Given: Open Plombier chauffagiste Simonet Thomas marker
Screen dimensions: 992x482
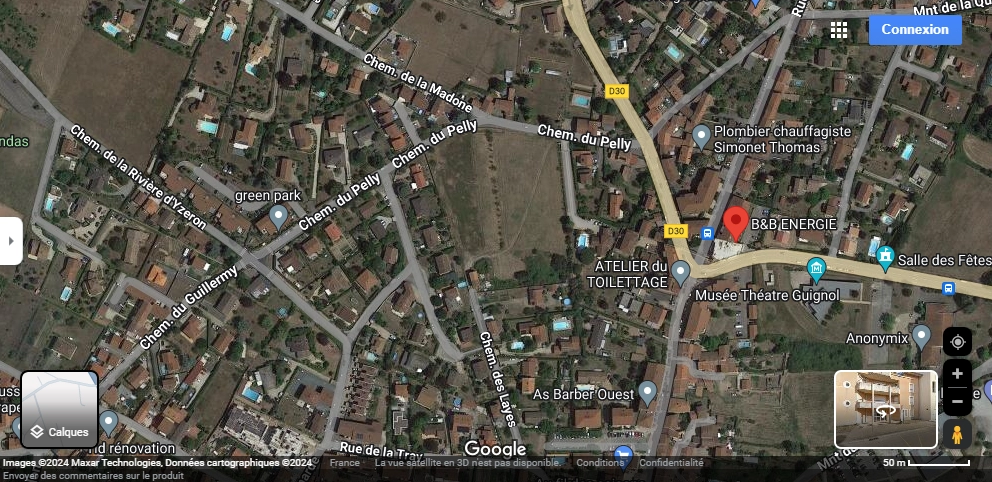Looking at the screenshot, I should [701, 135].
